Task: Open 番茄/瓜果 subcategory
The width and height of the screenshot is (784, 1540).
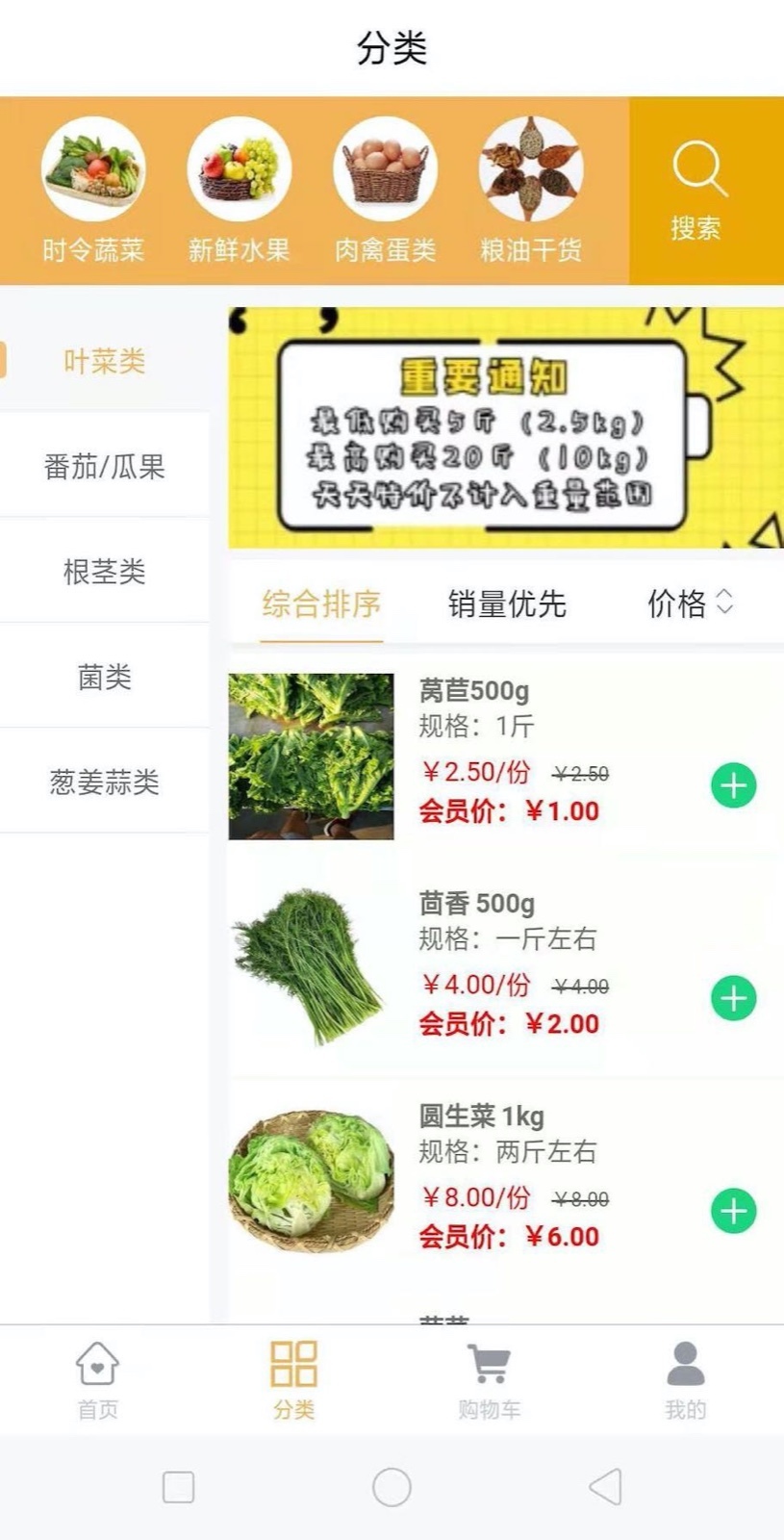Action: coord(104,467)
